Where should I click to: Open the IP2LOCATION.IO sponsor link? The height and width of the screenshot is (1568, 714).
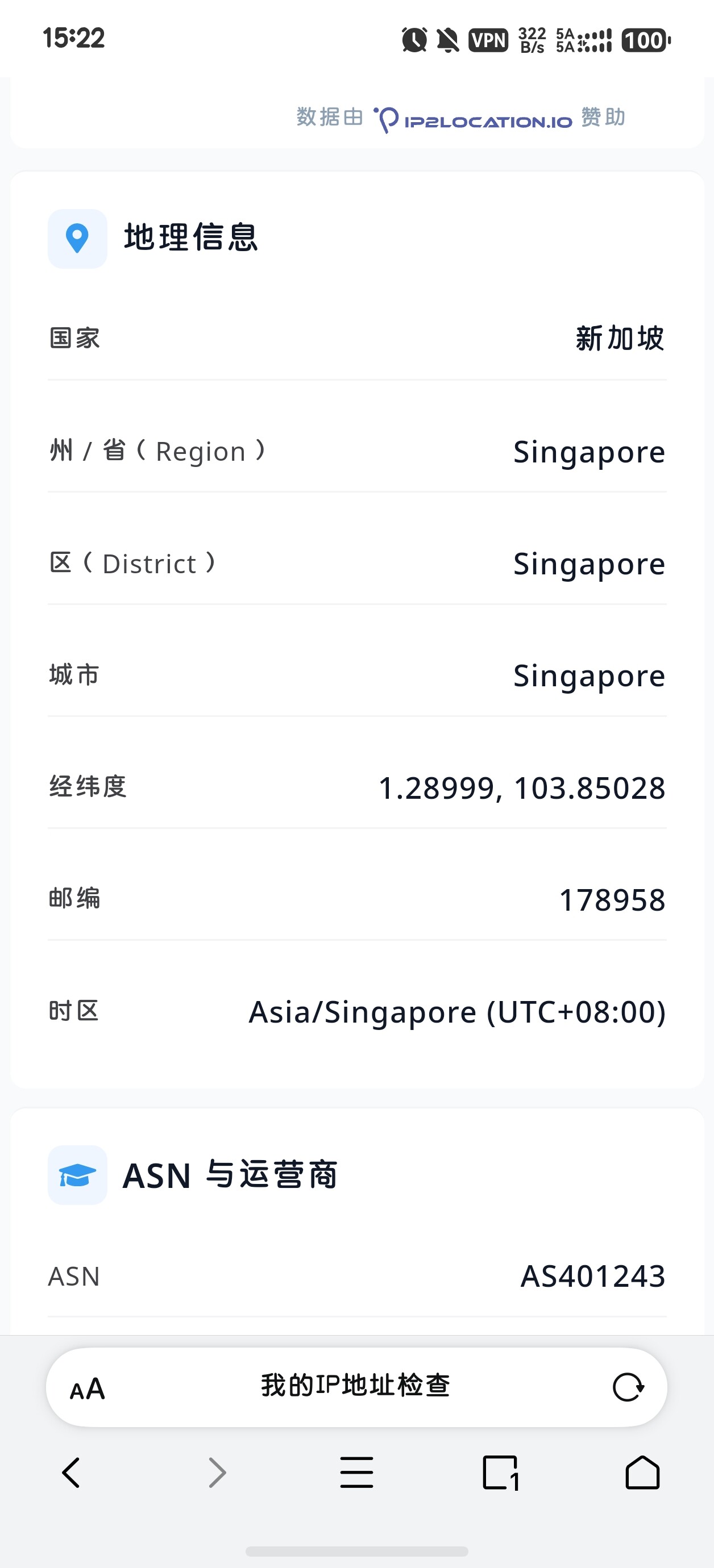pos(474,119)
